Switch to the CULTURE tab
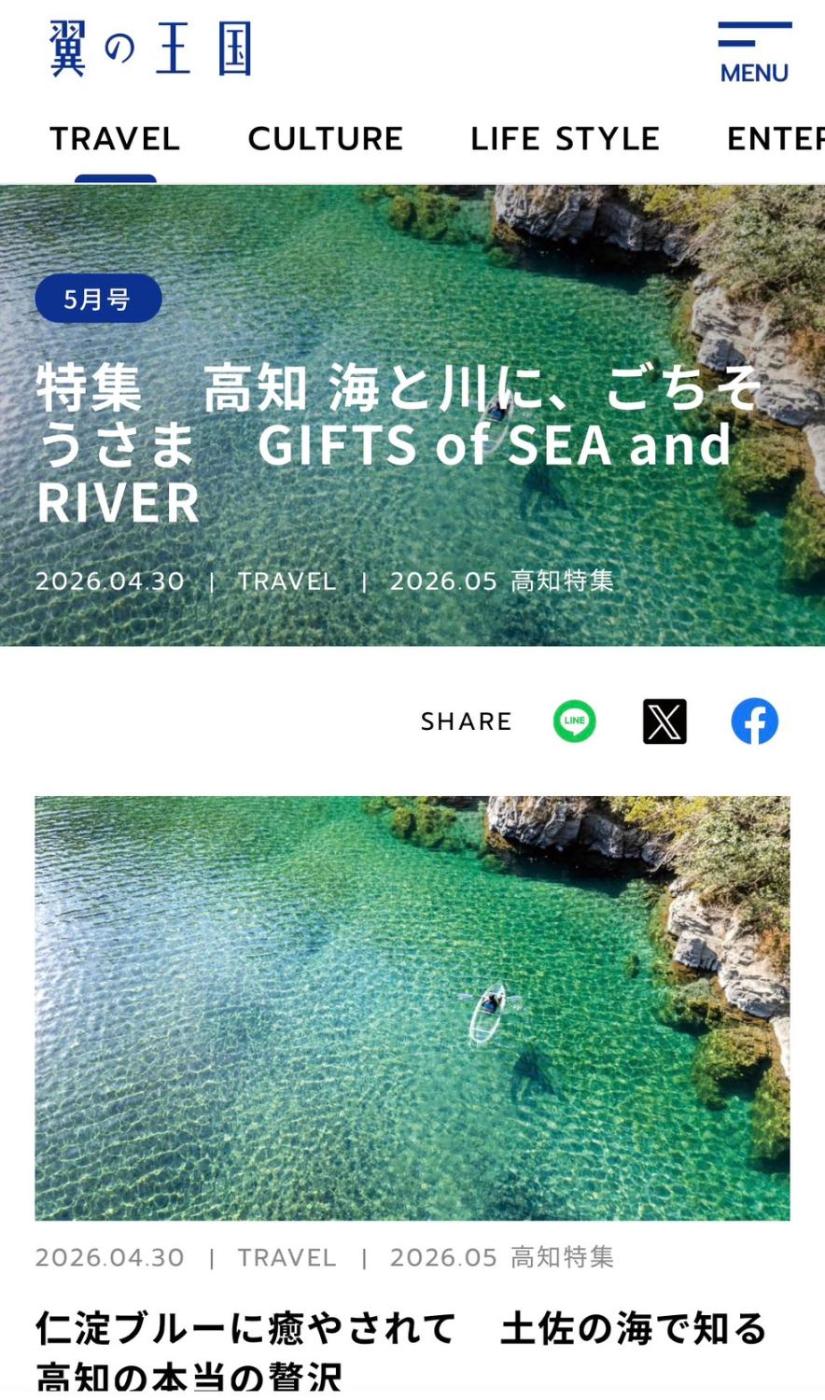825x1400 pixels. tap(325, 139)
